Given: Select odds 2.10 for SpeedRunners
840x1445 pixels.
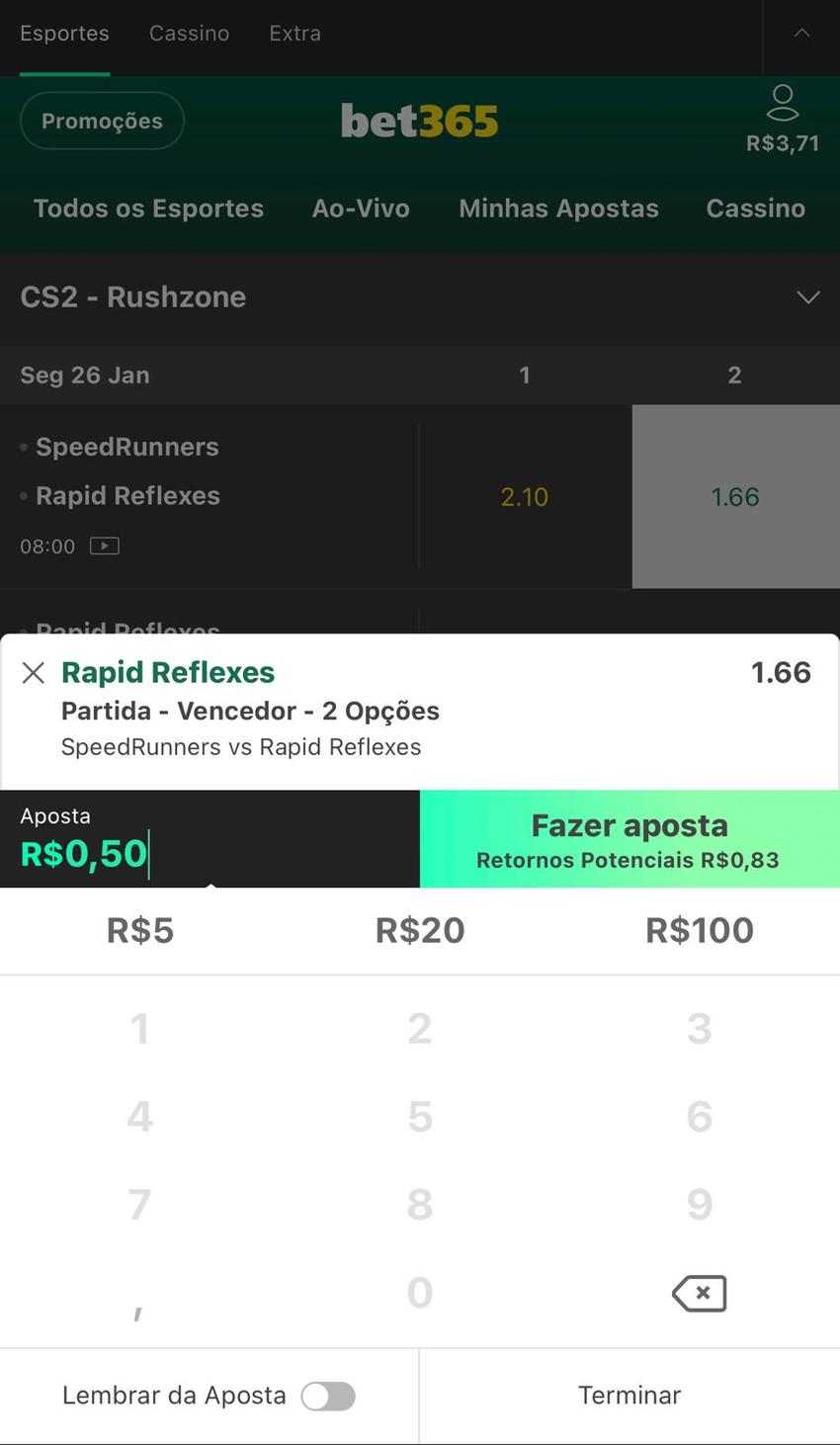Looking at the screenshot, I should [525, 497].
